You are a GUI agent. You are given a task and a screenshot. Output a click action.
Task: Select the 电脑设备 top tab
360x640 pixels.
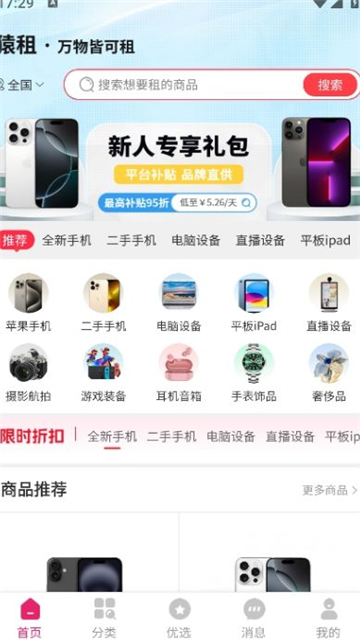coord(196,240)
